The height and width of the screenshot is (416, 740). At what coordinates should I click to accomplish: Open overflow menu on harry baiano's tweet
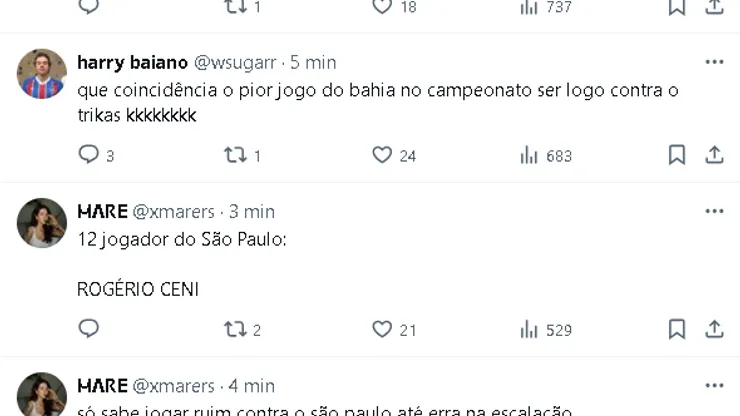pos(714,62)
